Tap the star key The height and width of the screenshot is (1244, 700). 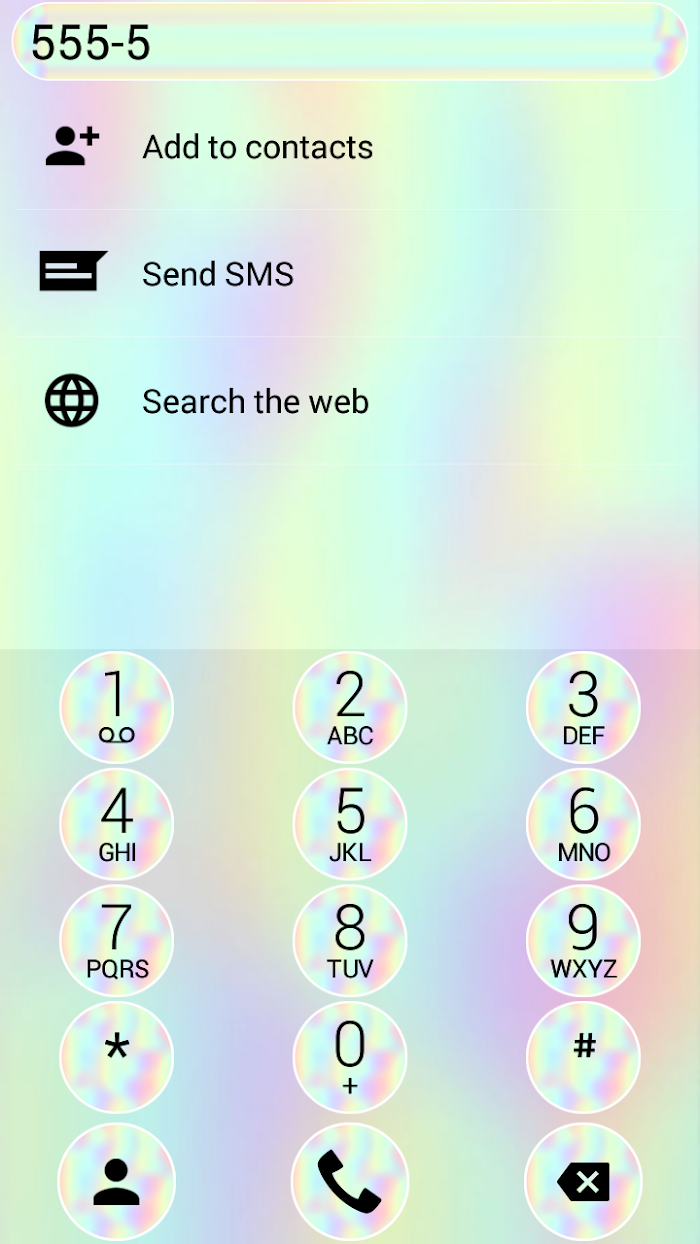[x=117, y=1058]
